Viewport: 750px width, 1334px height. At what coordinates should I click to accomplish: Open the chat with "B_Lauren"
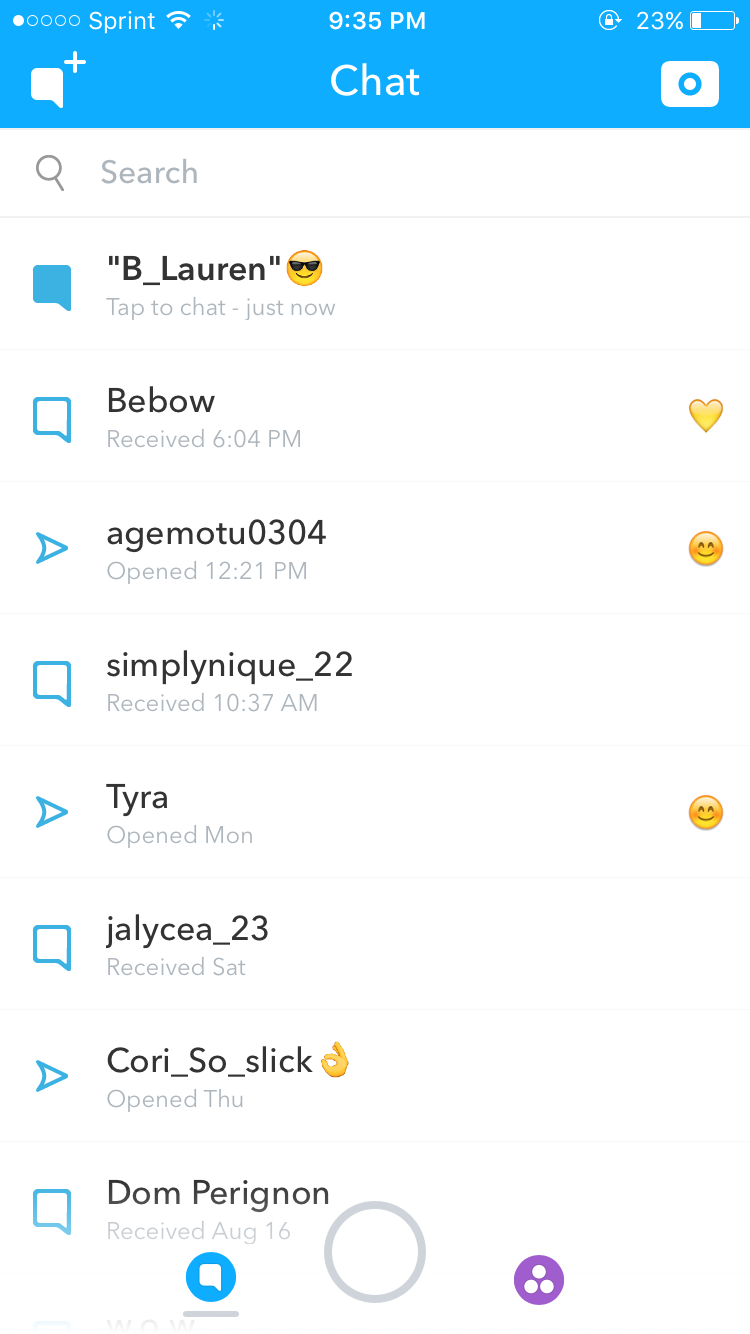[375, 284]
